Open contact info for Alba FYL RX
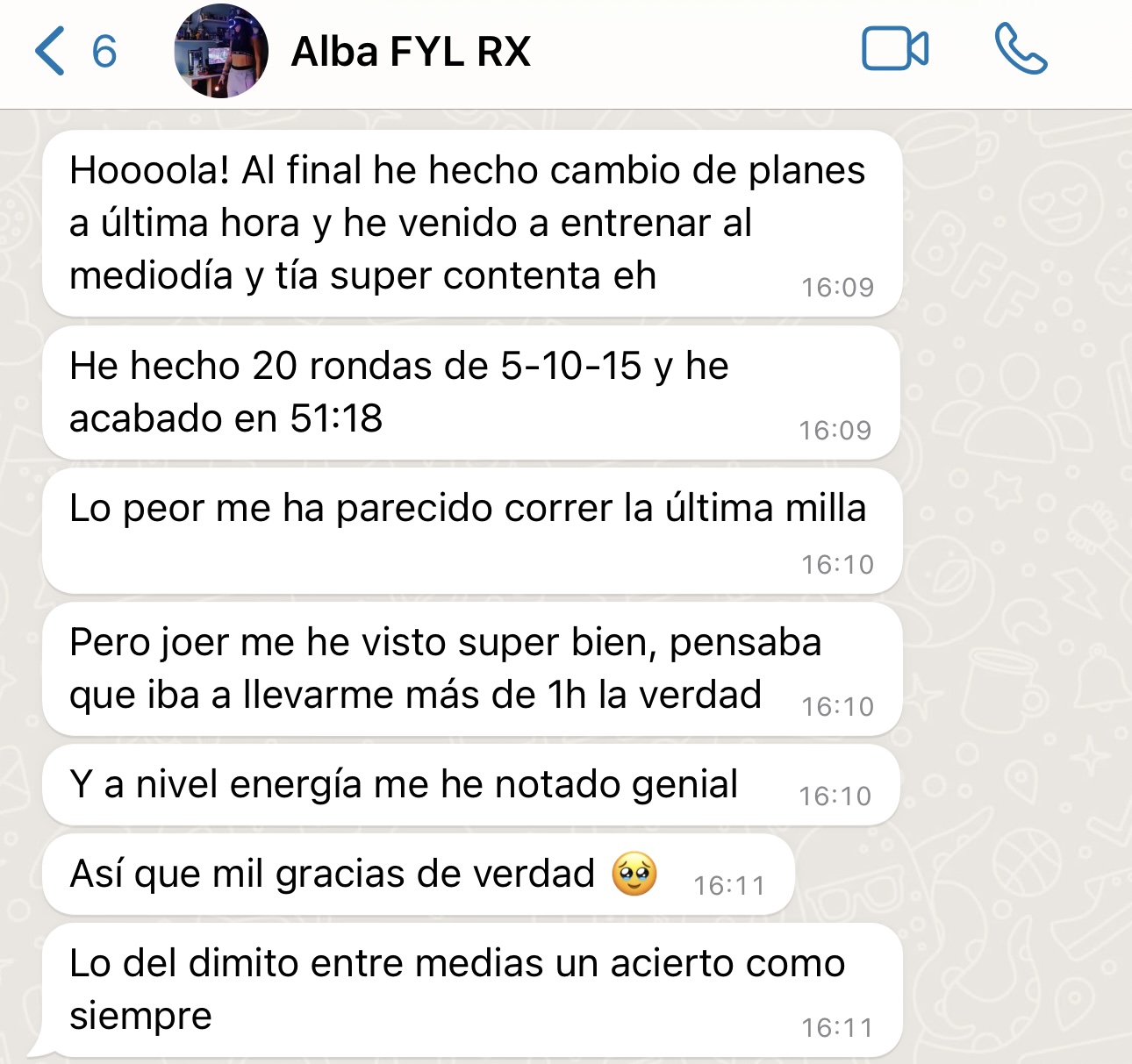This screenshot has height=1064, width=1132. 411,52
